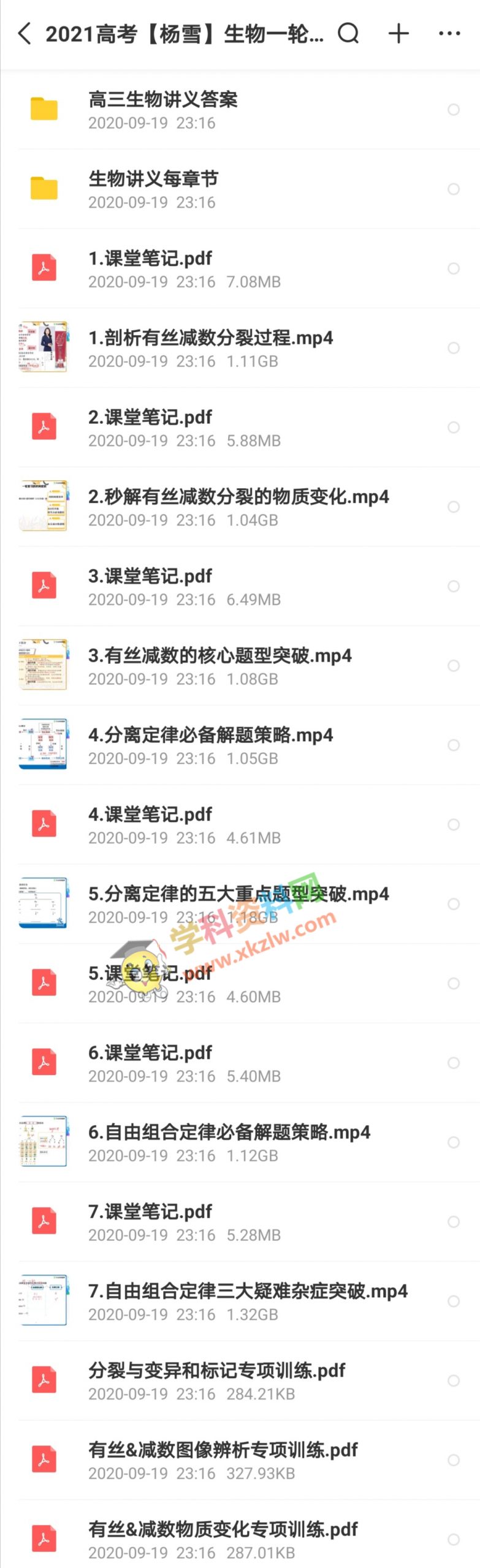Play 4.分离定律必备解题策略.mp4

210,745
